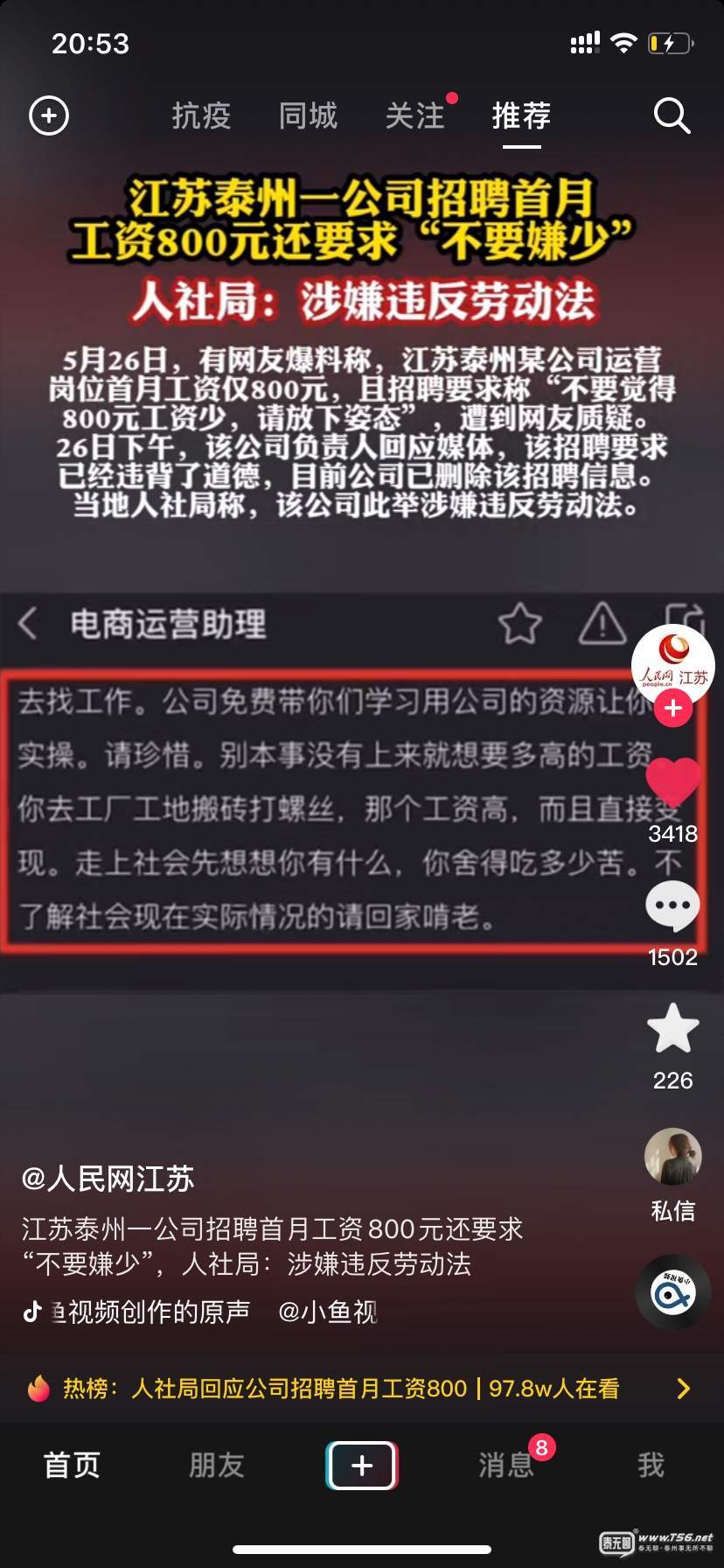Open @人民网江苏 account name

(x=108, y=1179)
